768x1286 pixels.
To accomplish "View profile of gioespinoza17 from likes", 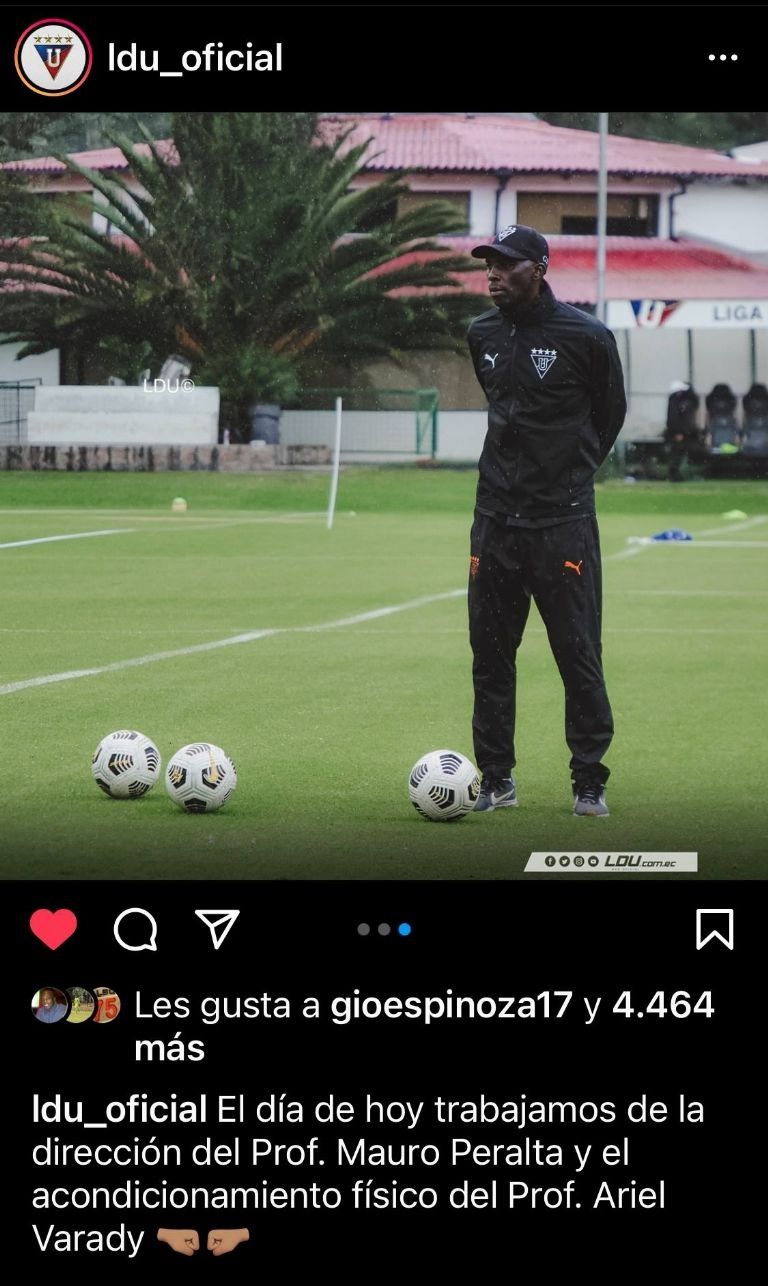I will tap(451, 1005).
